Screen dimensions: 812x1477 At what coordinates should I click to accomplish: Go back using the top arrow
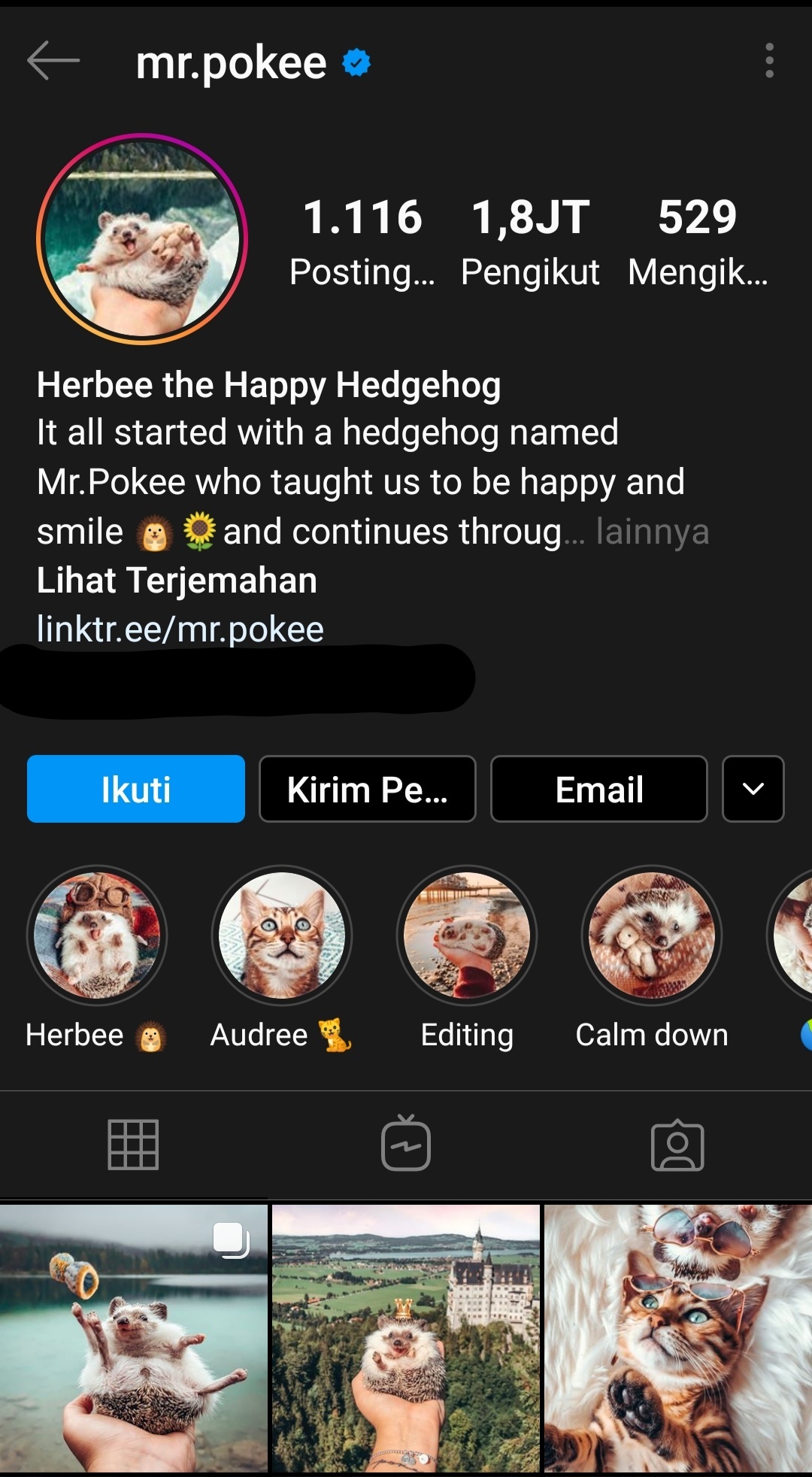[x=53, y=61]
